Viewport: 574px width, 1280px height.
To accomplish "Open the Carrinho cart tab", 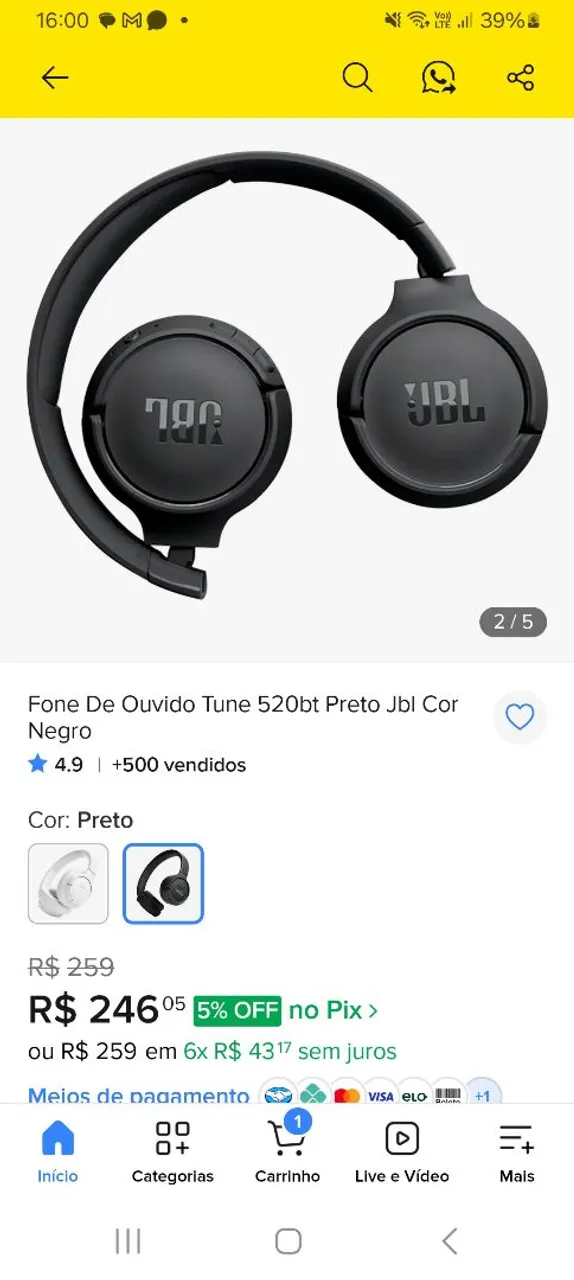I will point(287,1152).
